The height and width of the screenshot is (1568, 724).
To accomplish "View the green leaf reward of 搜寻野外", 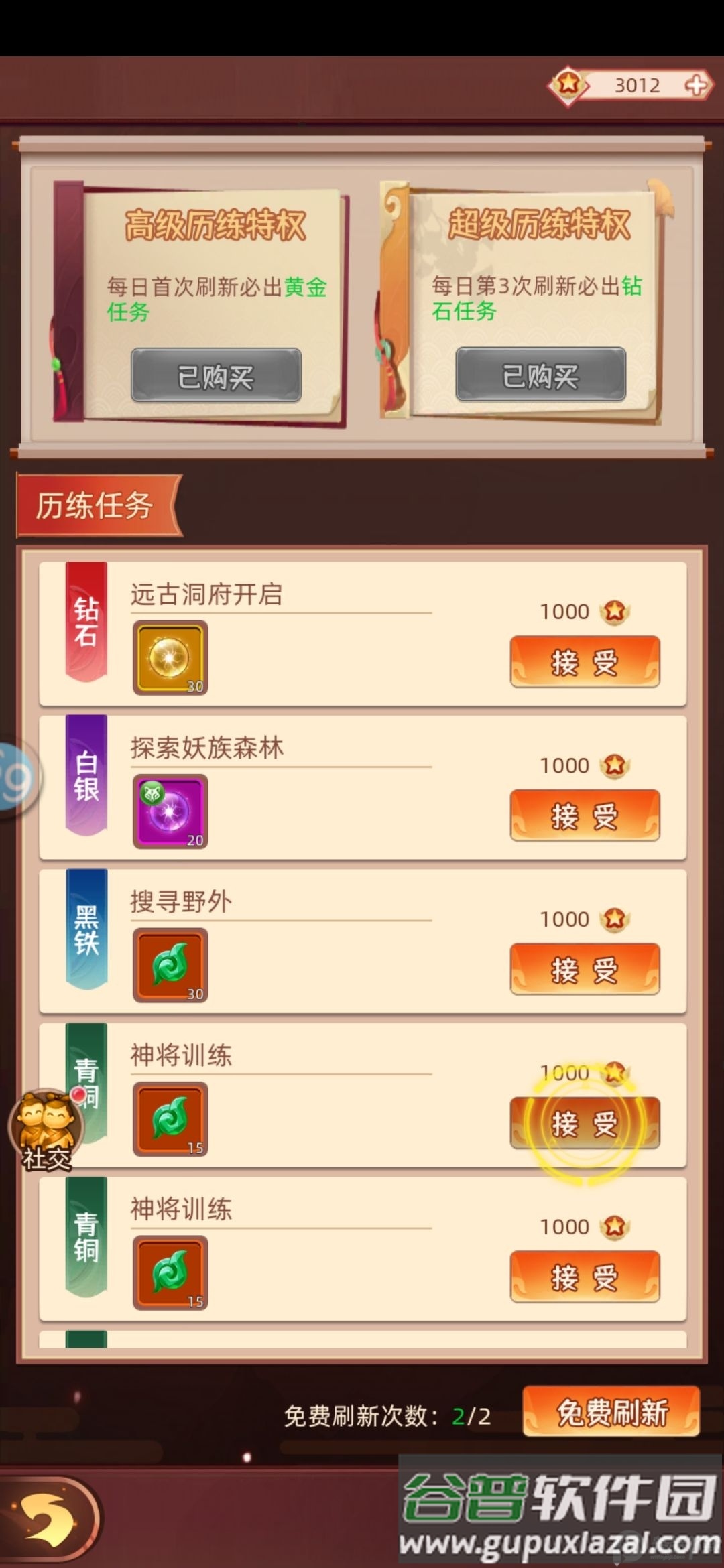I will 170,965.
